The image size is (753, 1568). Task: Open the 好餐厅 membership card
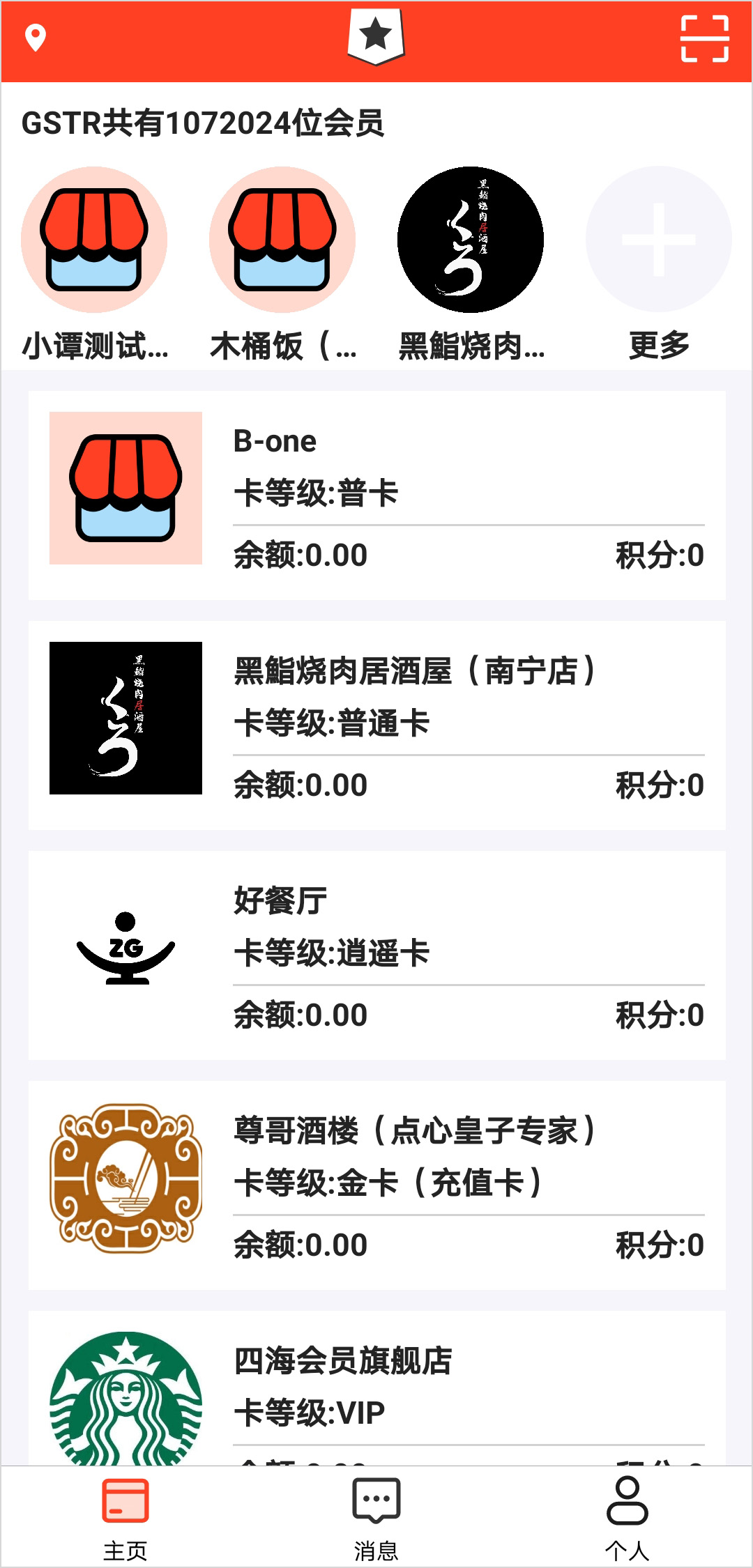(x=376, y=955)
